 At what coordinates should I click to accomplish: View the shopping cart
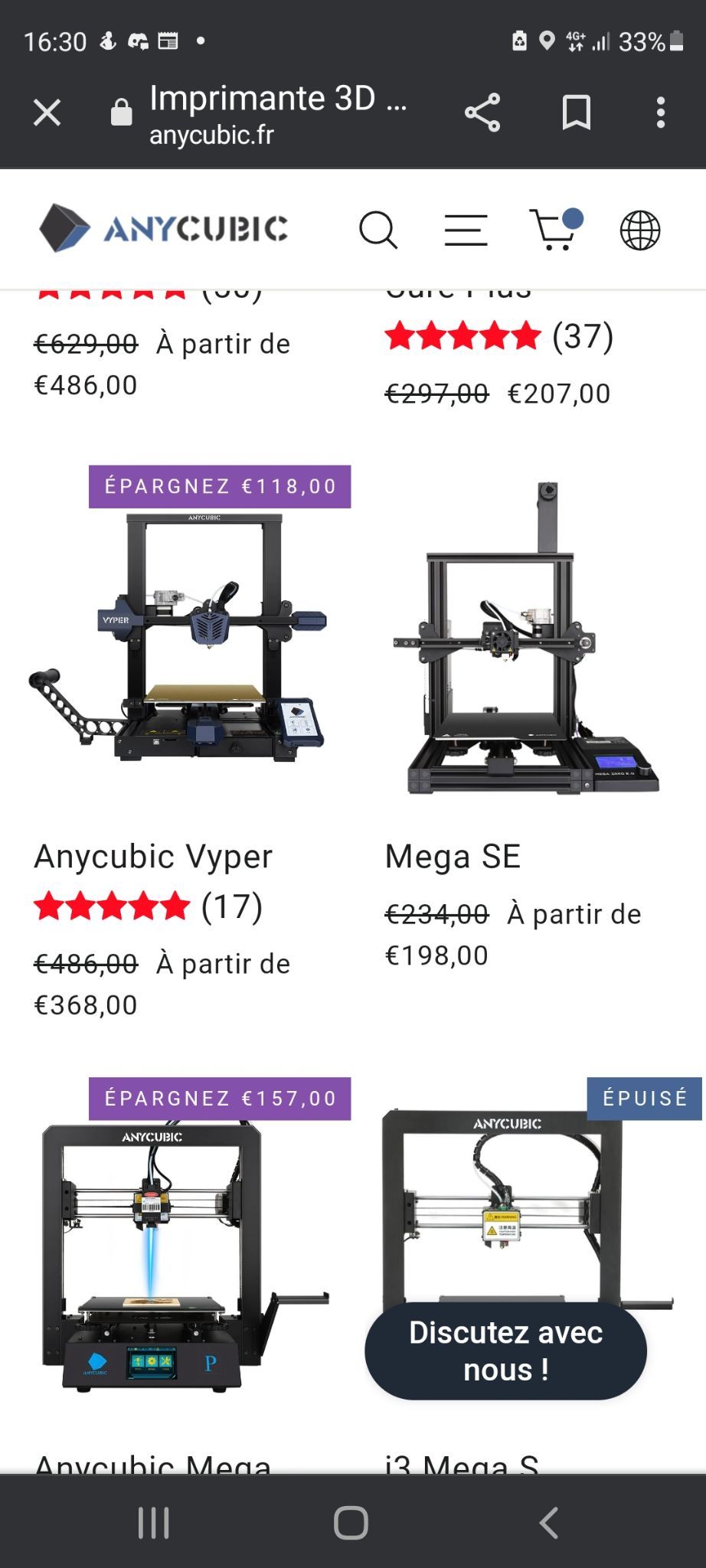pyautogui.click(x=556, y=229)
